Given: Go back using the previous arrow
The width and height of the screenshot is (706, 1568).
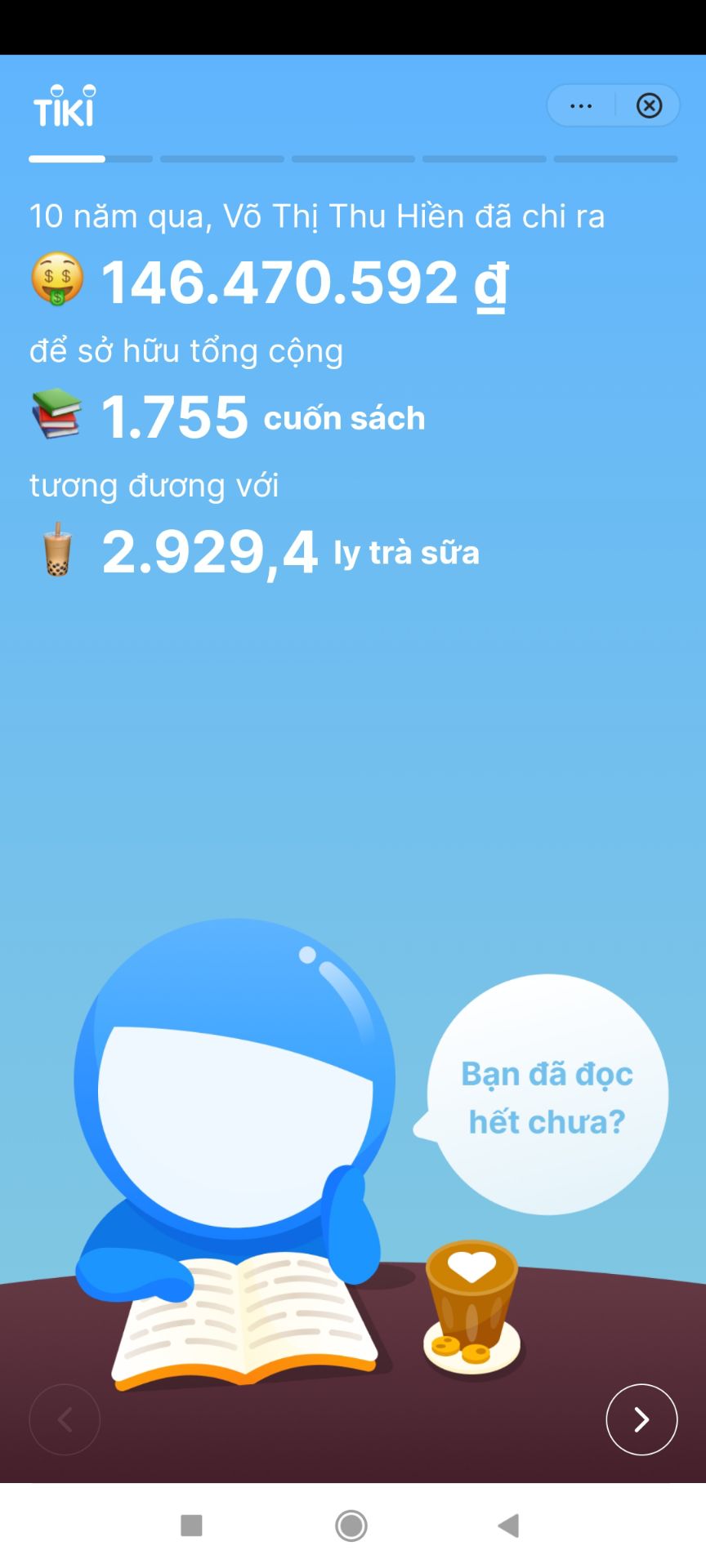Looking at the screenshot, I should coord(65,1419).
